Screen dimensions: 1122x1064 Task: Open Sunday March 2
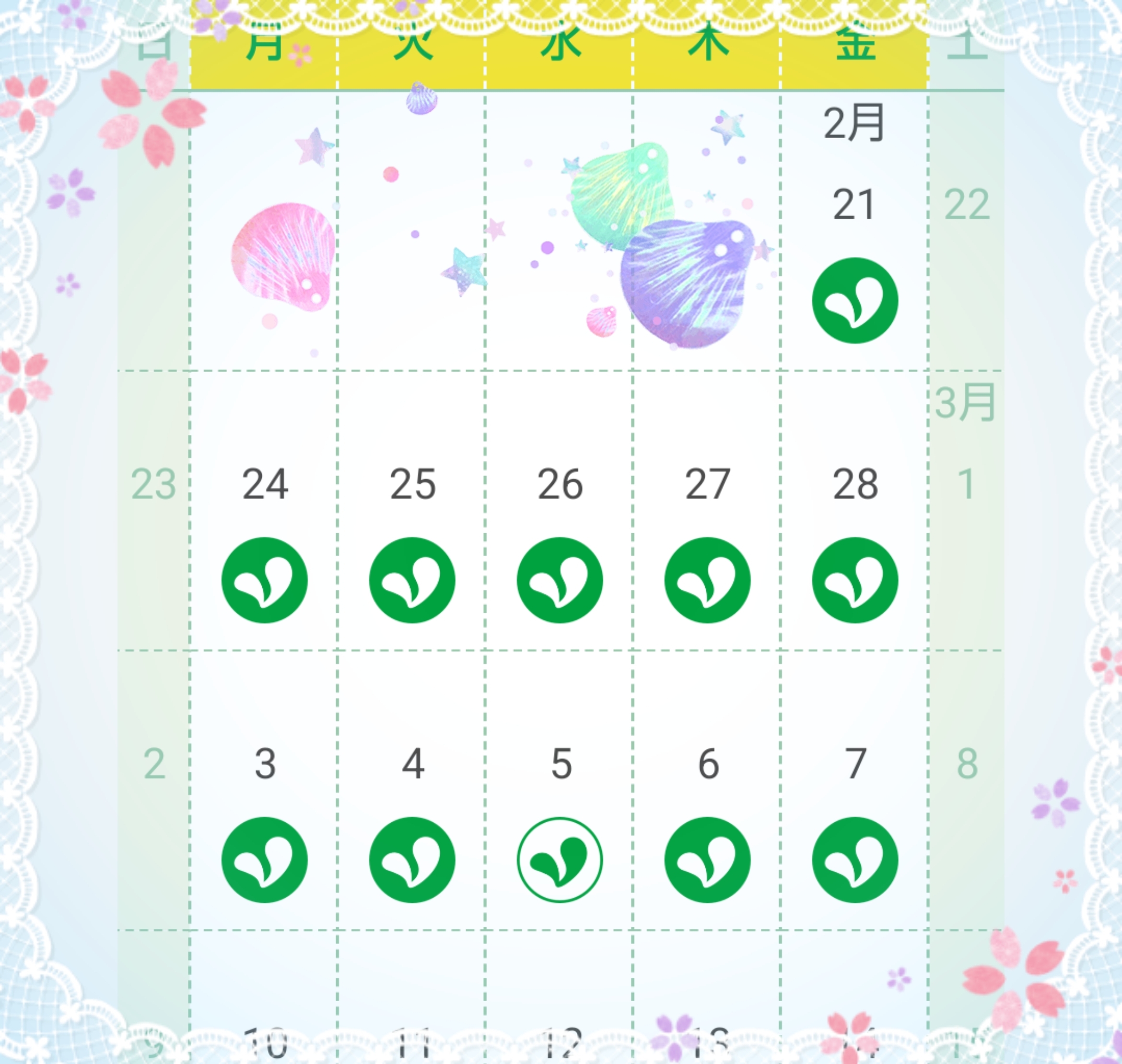[x=154, y=791]
